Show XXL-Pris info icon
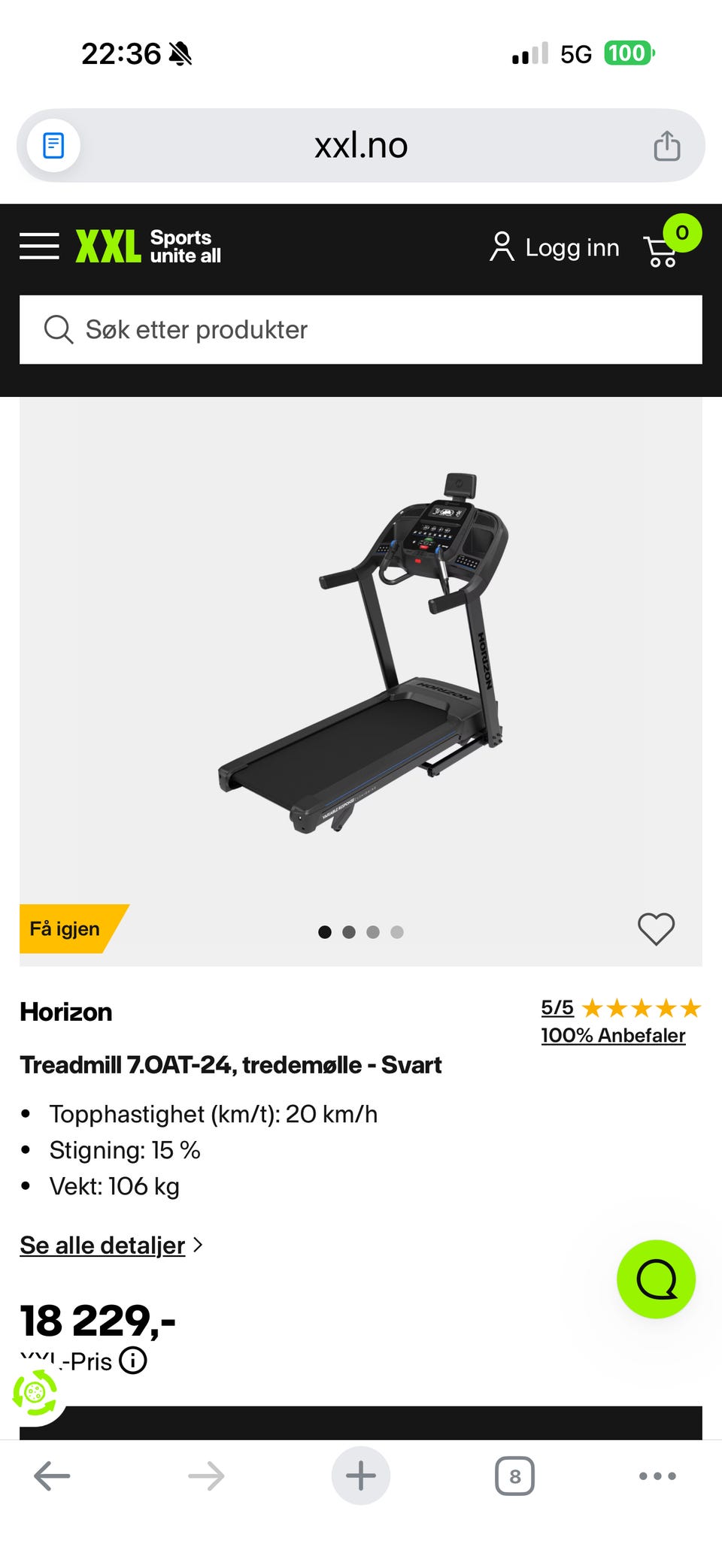Viewport: 722px width, 1568px height. click(x=133, y=1361)
